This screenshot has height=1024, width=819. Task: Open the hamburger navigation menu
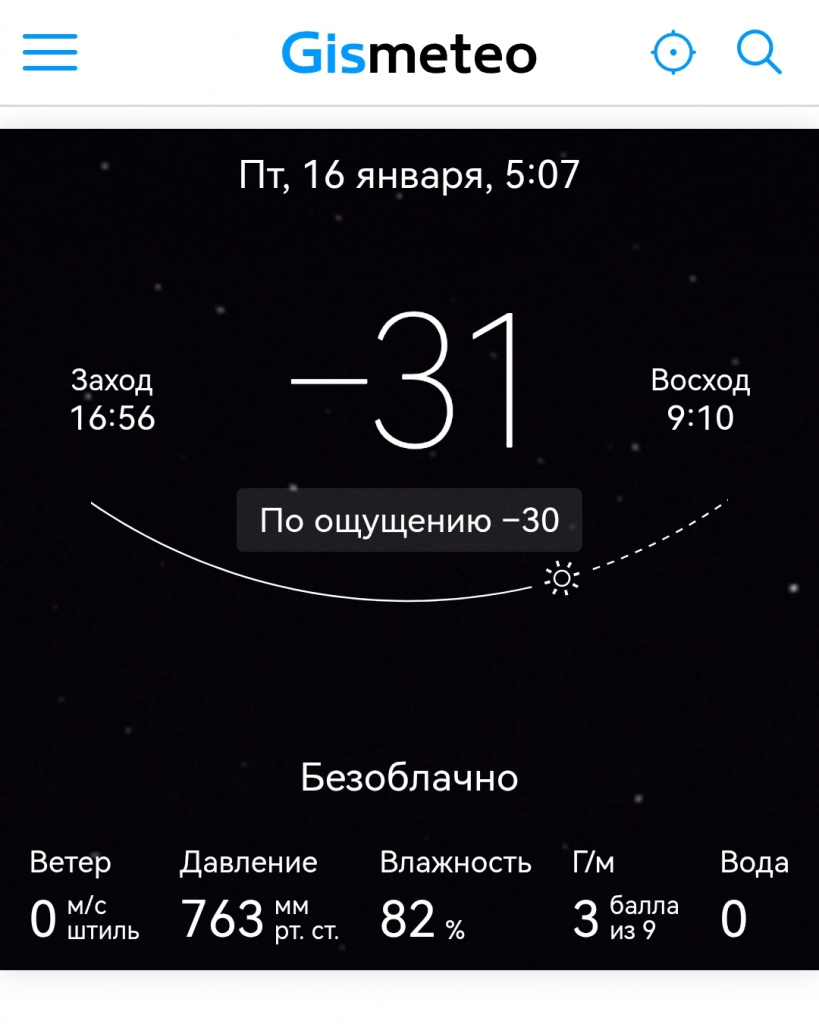[50, 53]
